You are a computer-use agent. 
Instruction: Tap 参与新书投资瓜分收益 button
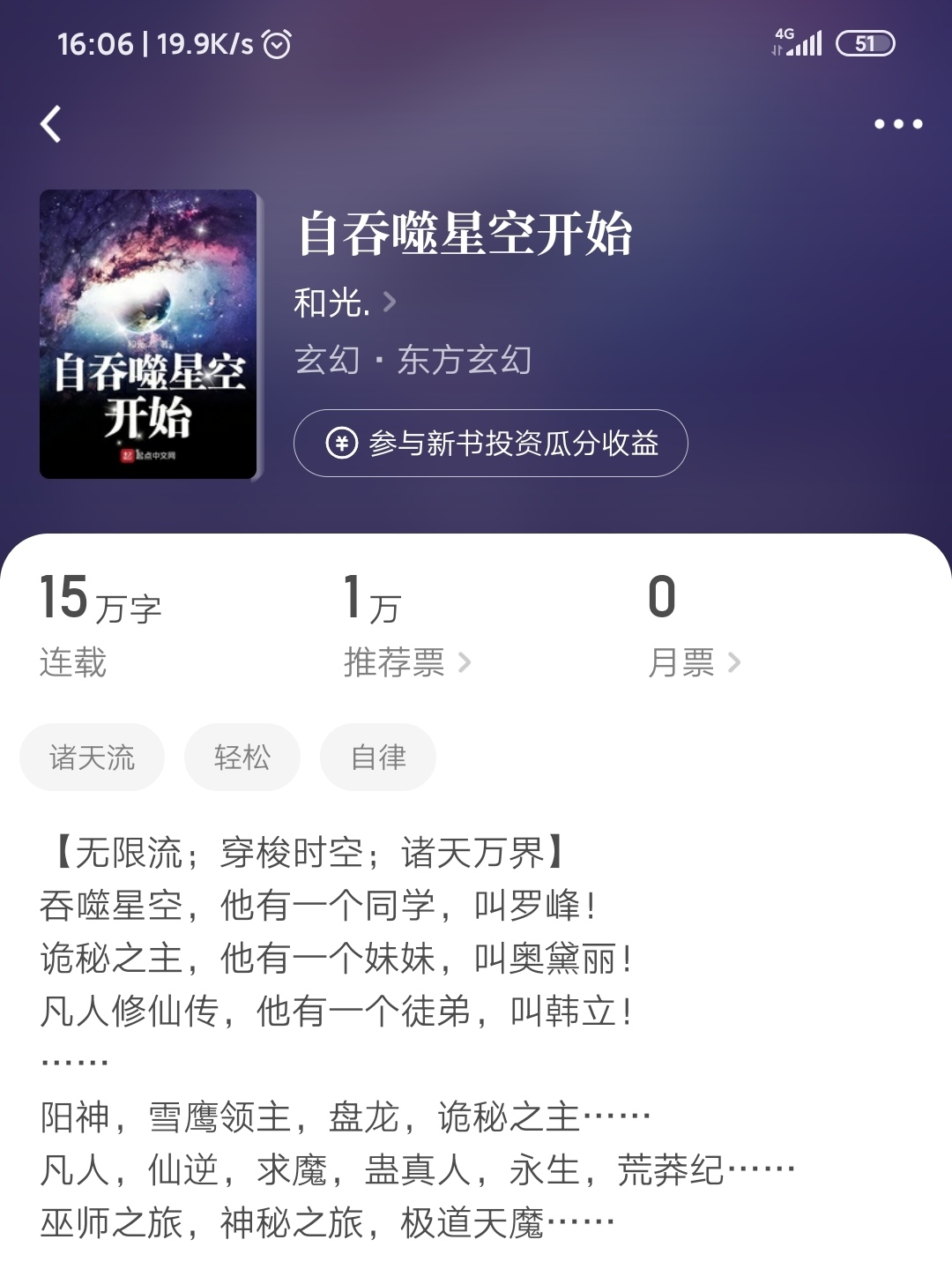490,443
